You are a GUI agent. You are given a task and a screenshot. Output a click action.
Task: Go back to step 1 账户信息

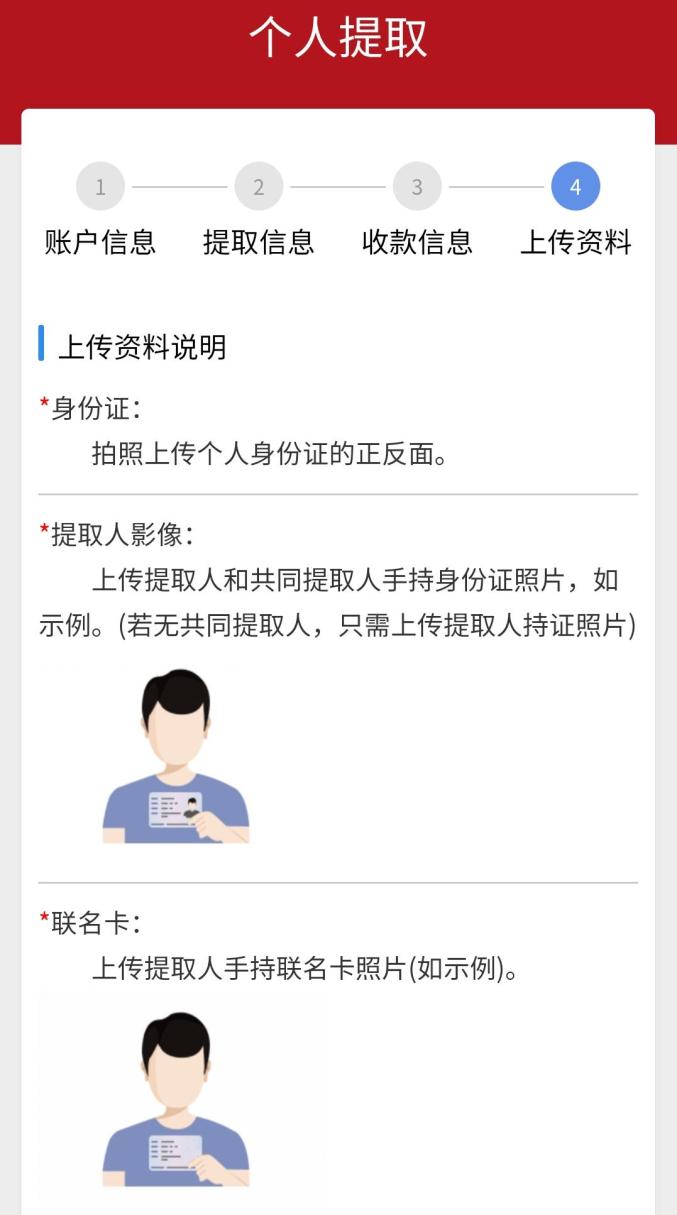(x=100, y=187)
